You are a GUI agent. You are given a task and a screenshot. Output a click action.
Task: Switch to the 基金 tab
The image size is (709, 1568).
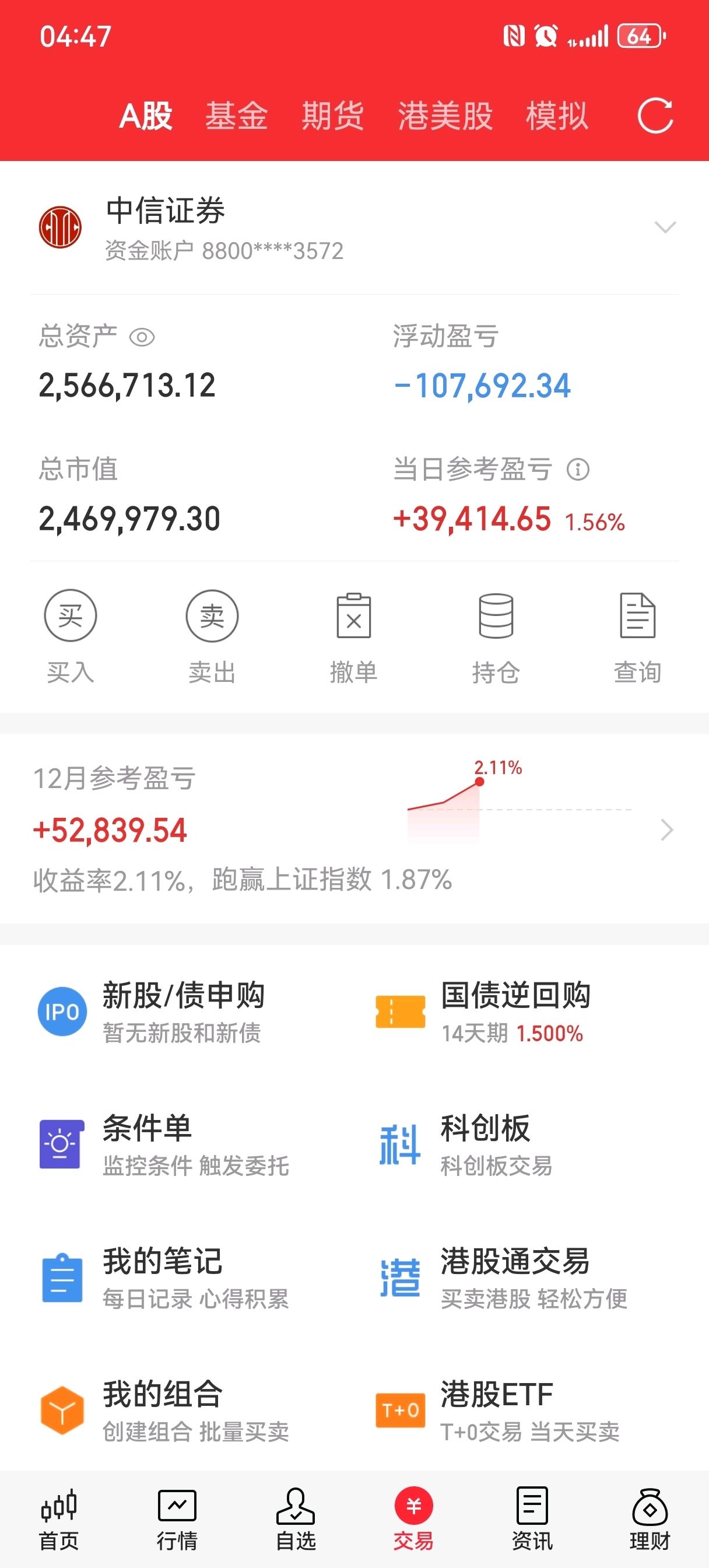coord(236,116)
